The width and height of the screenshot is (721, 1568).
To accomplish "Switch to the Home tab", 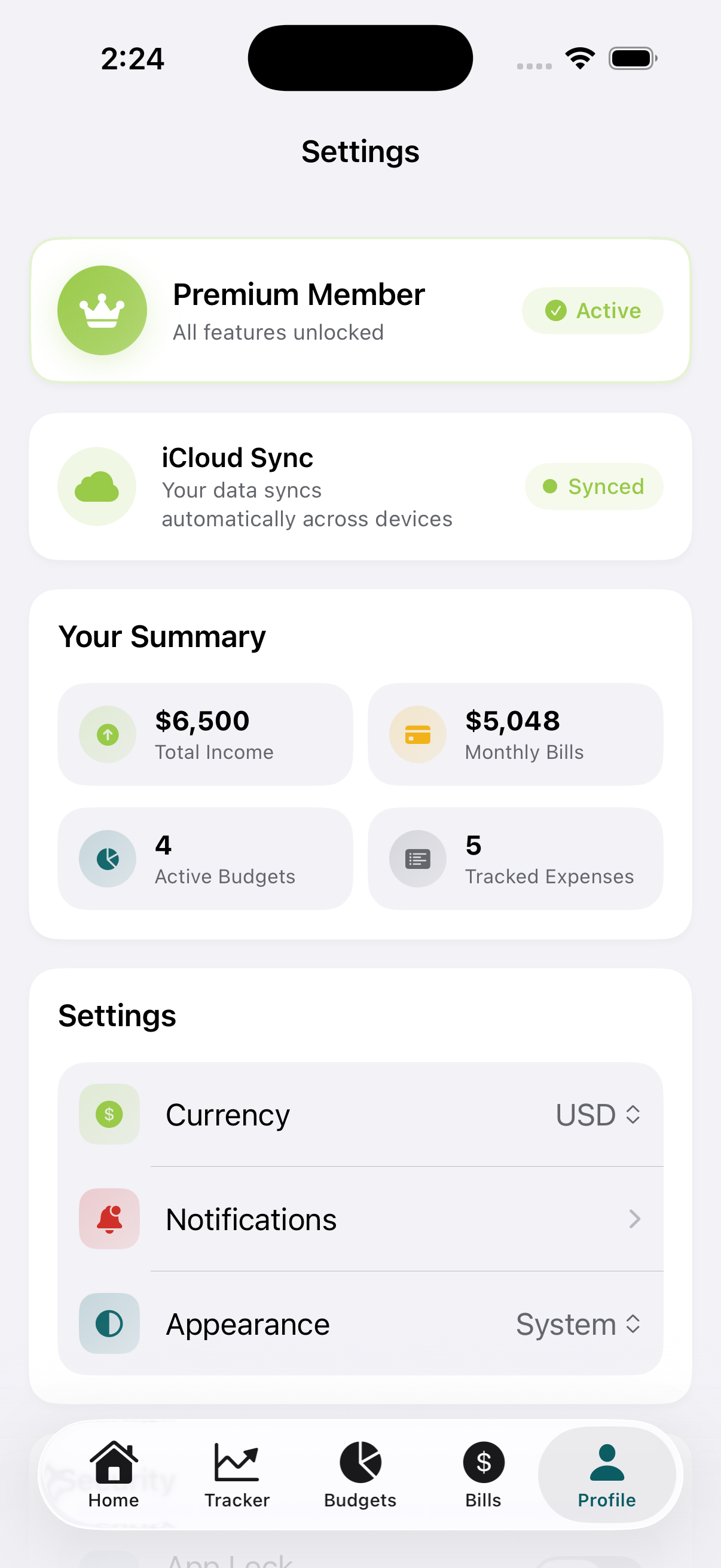I will (x=113, y=1474).
